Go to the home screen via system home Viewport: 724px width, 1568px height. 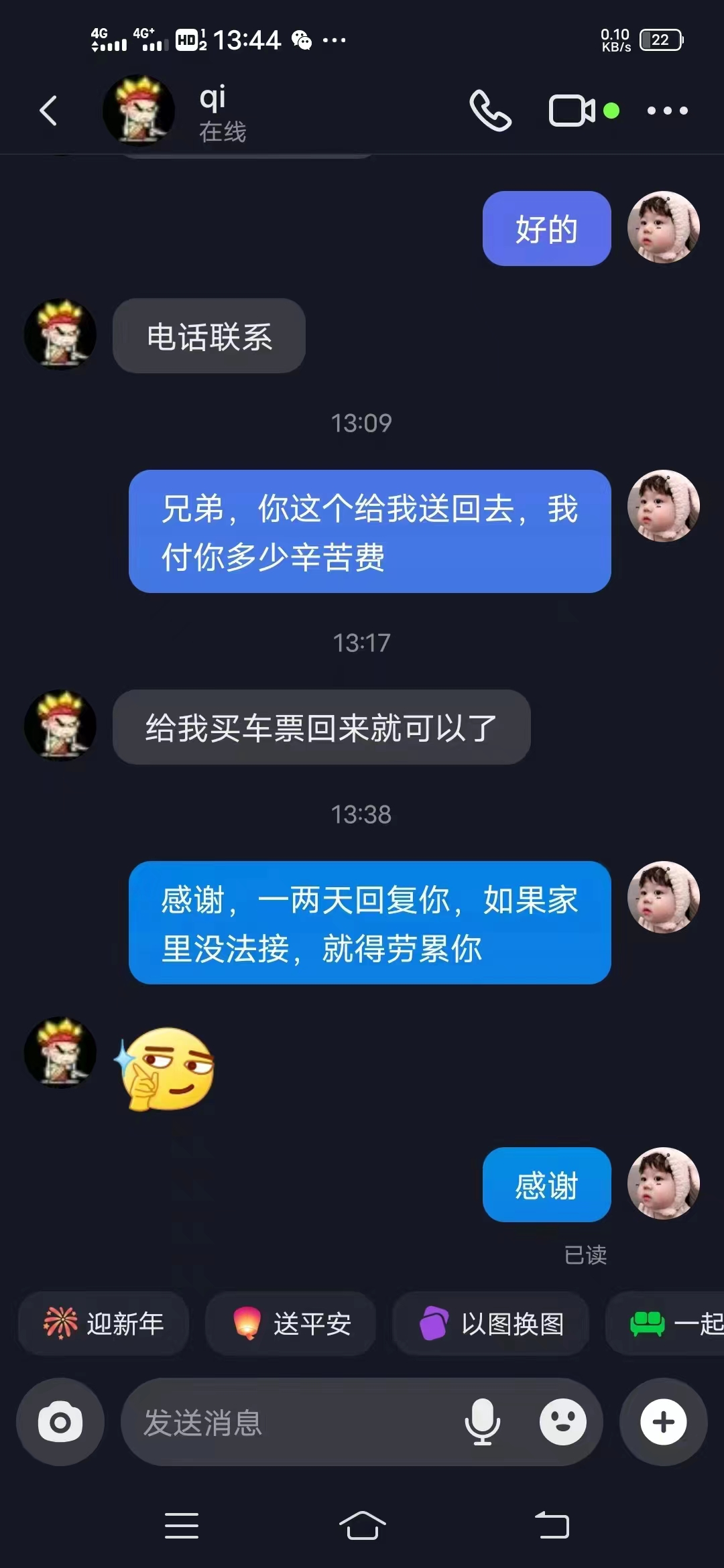click(362, 1526)
